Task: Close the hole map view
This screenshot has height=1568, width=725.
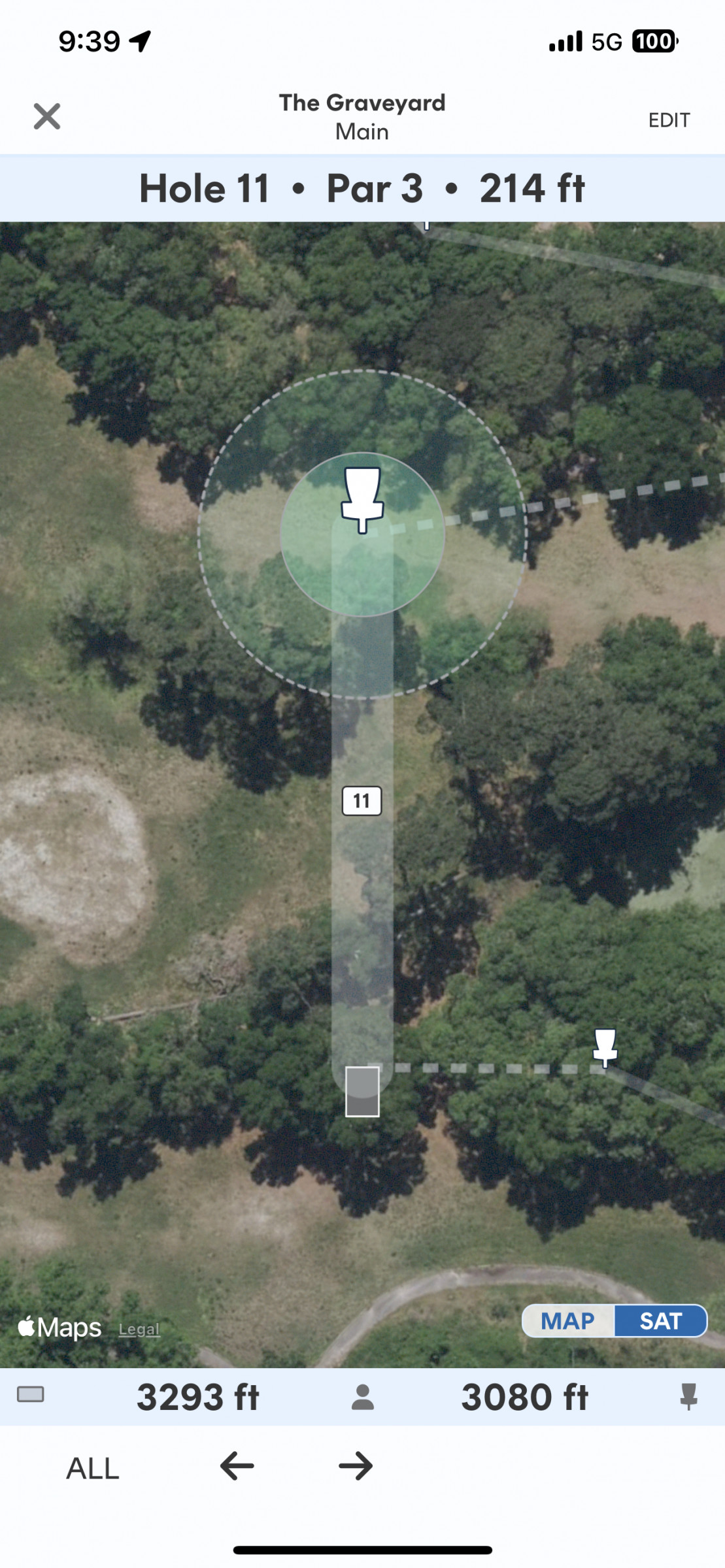Action: tap(47, 117)
